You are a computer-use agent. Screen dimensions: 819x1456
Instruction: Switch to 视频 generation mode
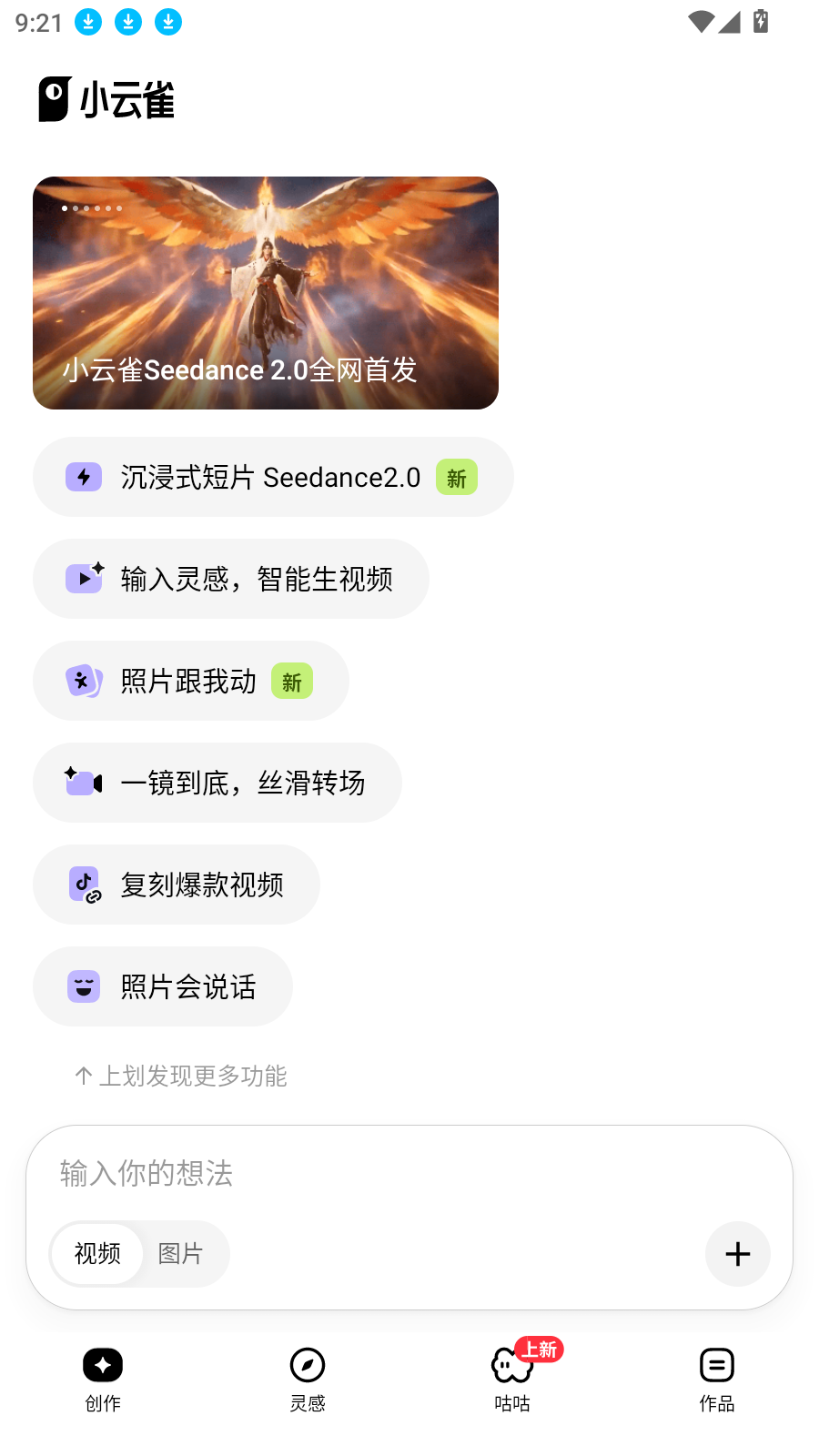(96, 1254)
